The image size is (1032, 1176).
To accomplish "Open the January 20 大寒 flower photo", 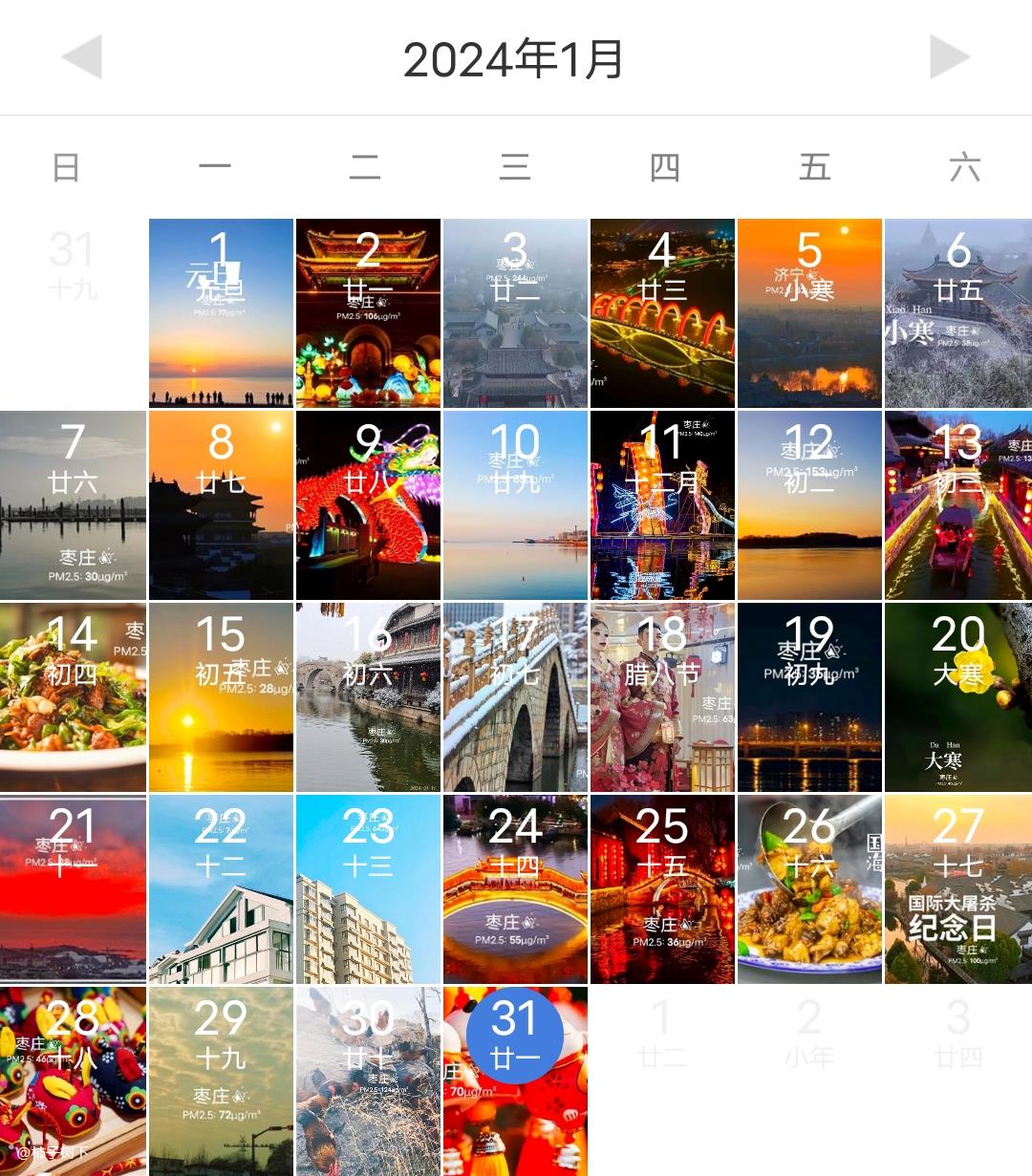I will [957, 697].
